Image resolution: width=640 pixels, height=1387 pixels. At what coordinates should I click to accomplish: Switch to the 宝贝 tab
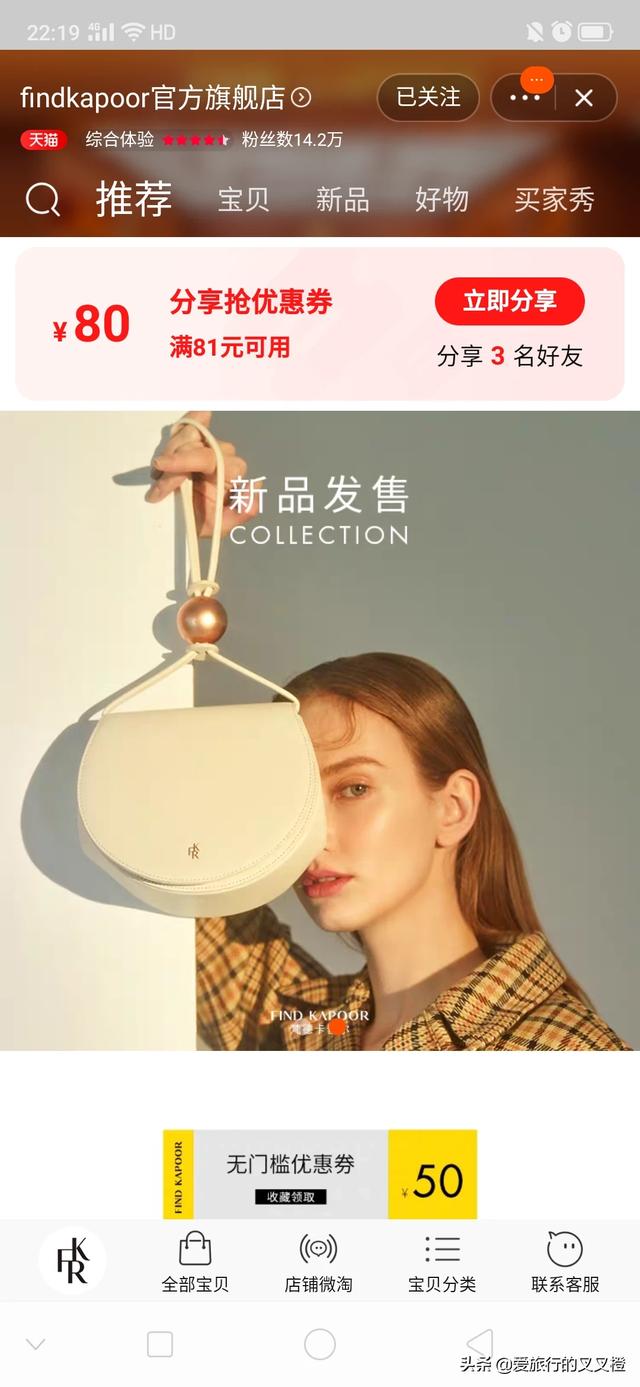tap(243, 199)
